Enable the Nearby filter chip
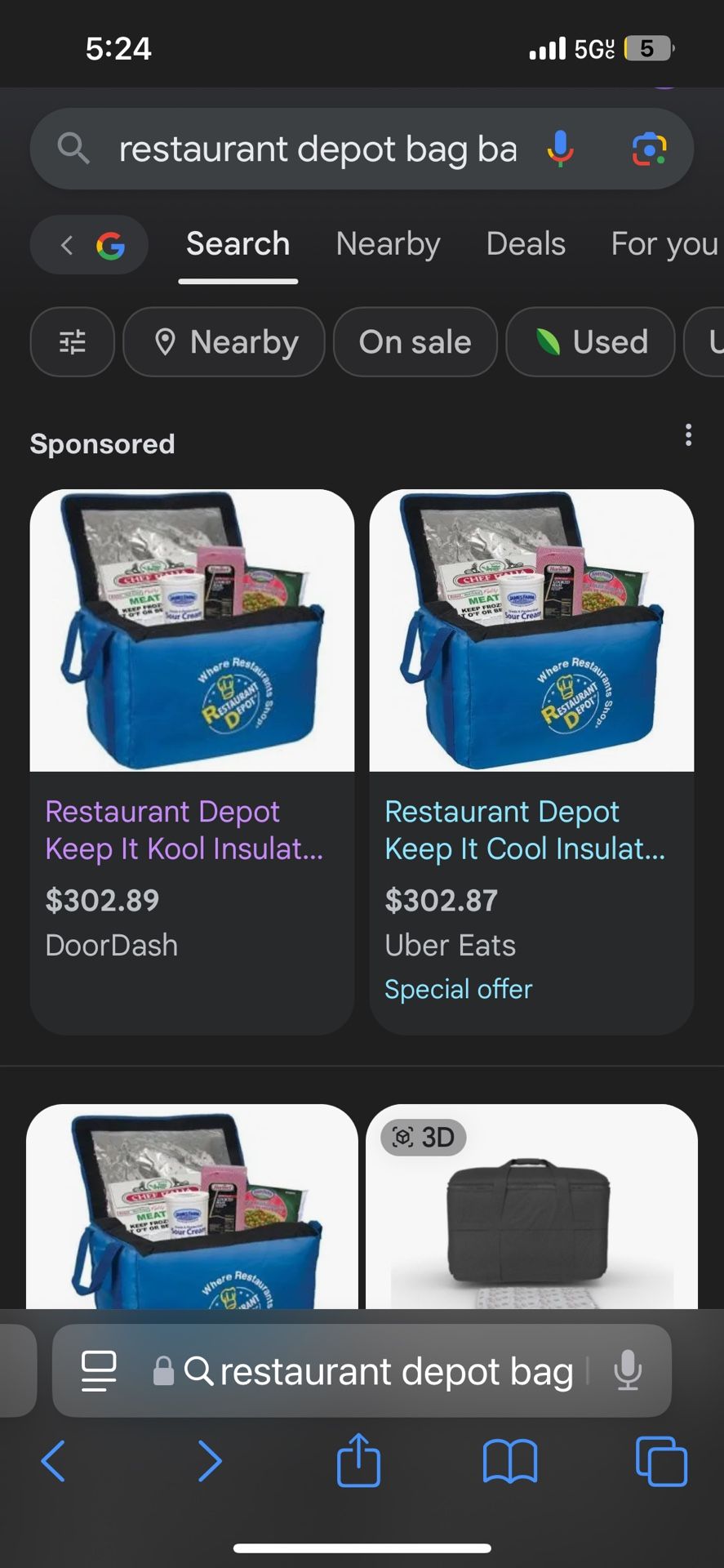 223,342
